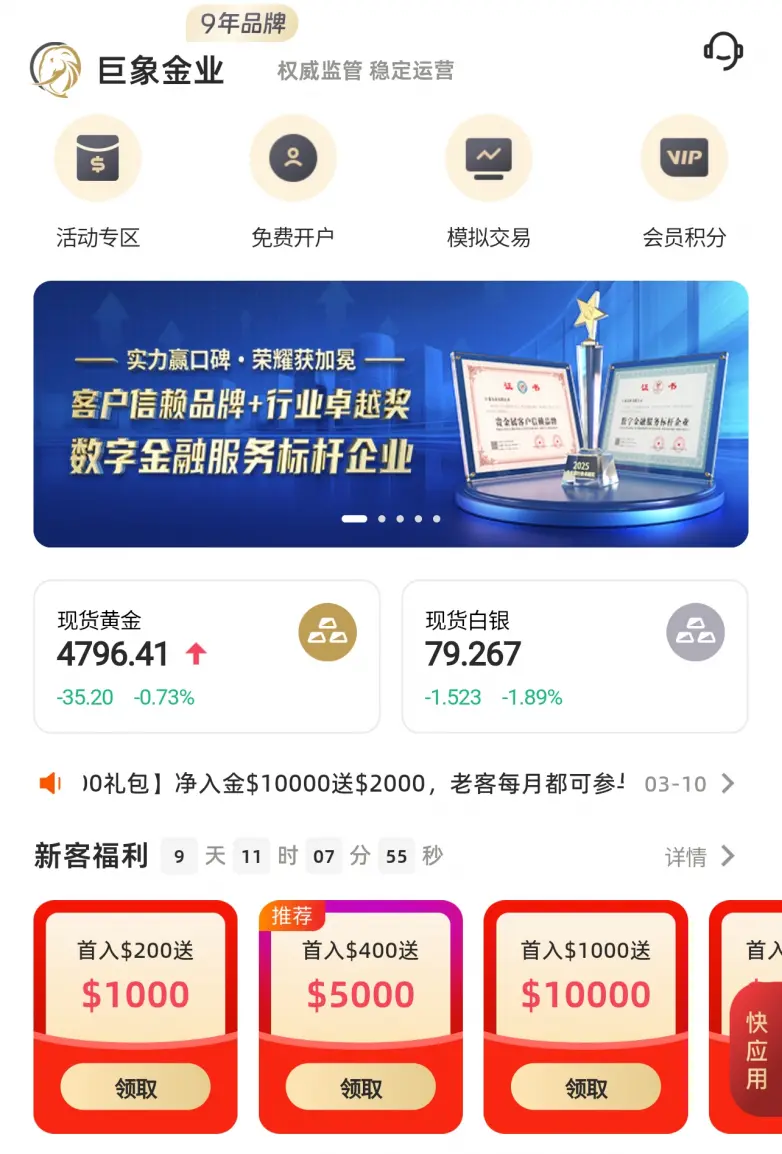Claim 首入$200送$1000 offer with 领取
Screen dimensions: 782x1154
[136, 1087]
